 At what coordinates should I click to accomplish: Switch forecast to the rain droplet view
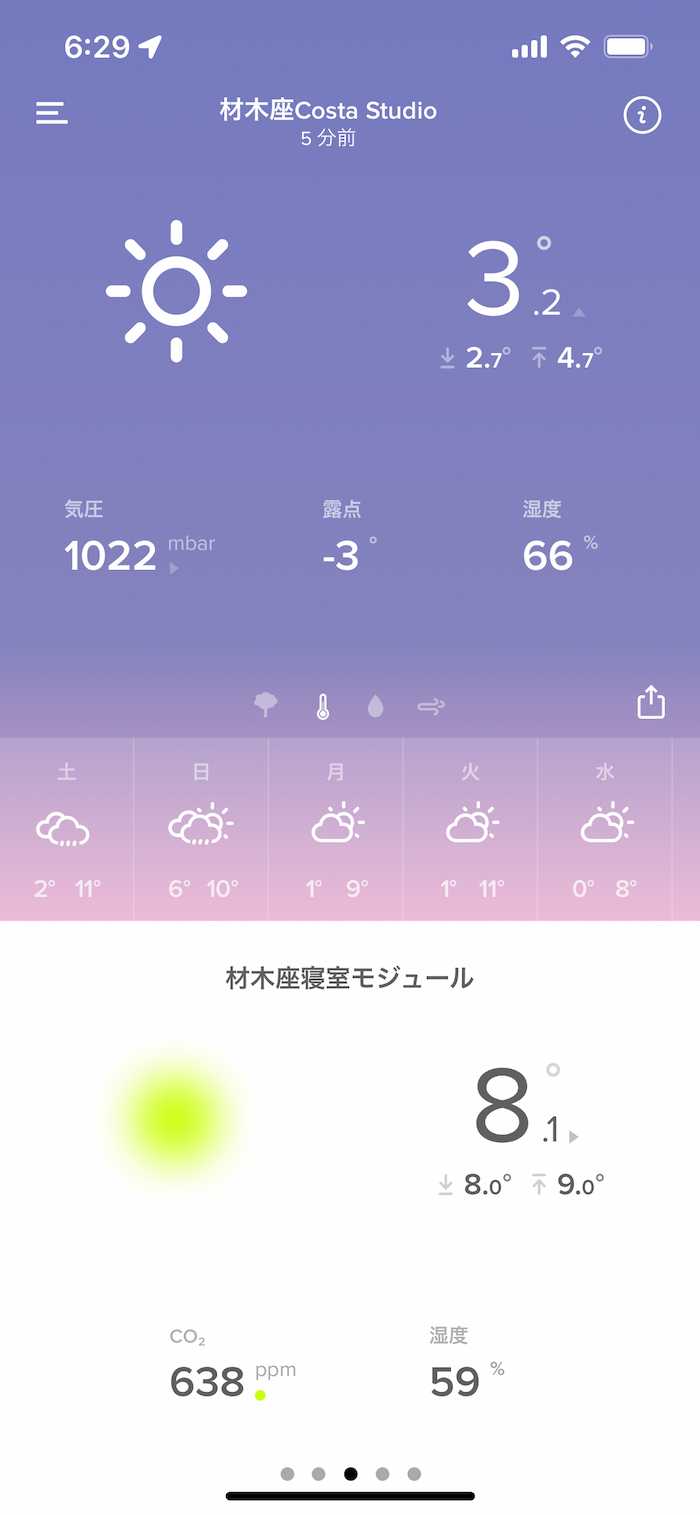[x=375, y=707]
